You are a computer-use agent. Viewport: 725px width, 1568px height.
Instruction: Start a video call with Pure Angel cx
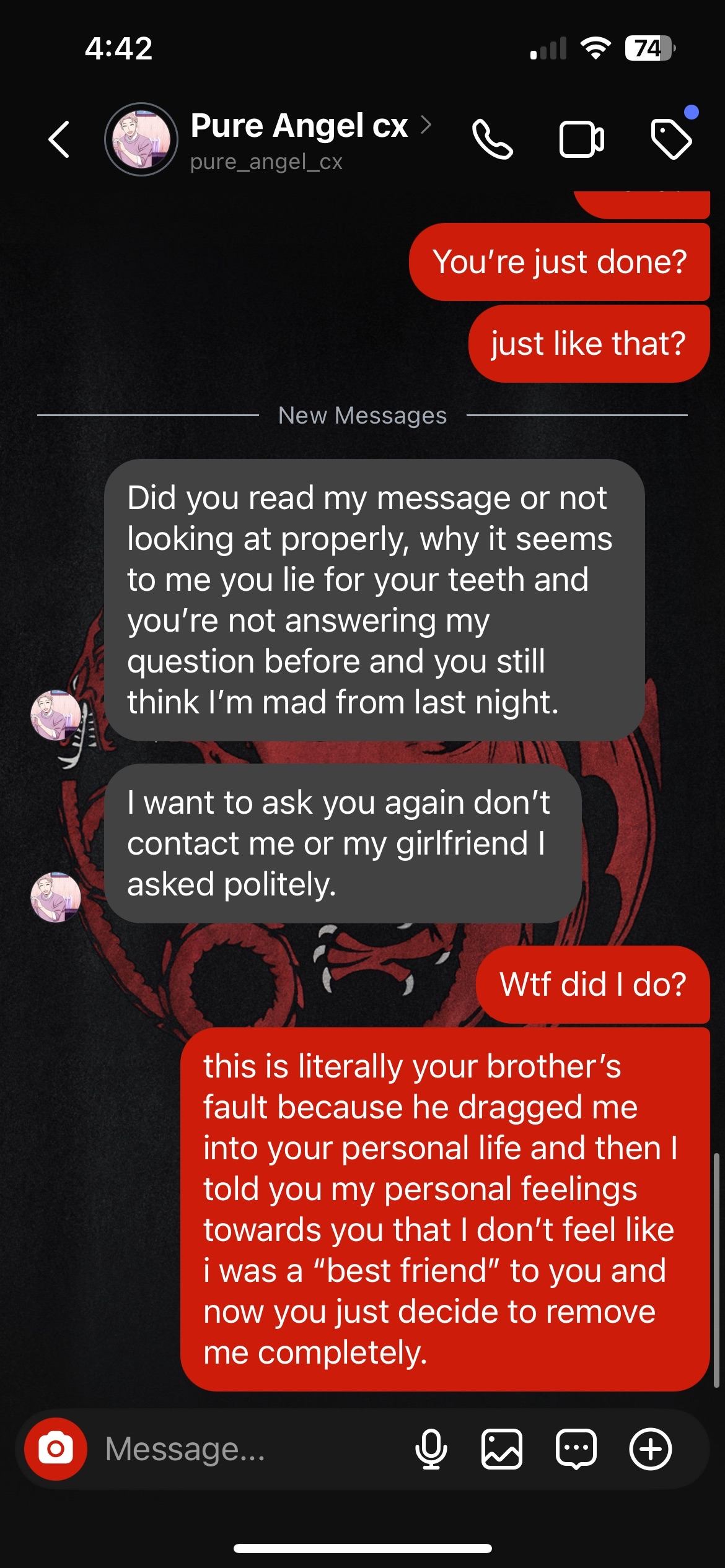(581, 139)
